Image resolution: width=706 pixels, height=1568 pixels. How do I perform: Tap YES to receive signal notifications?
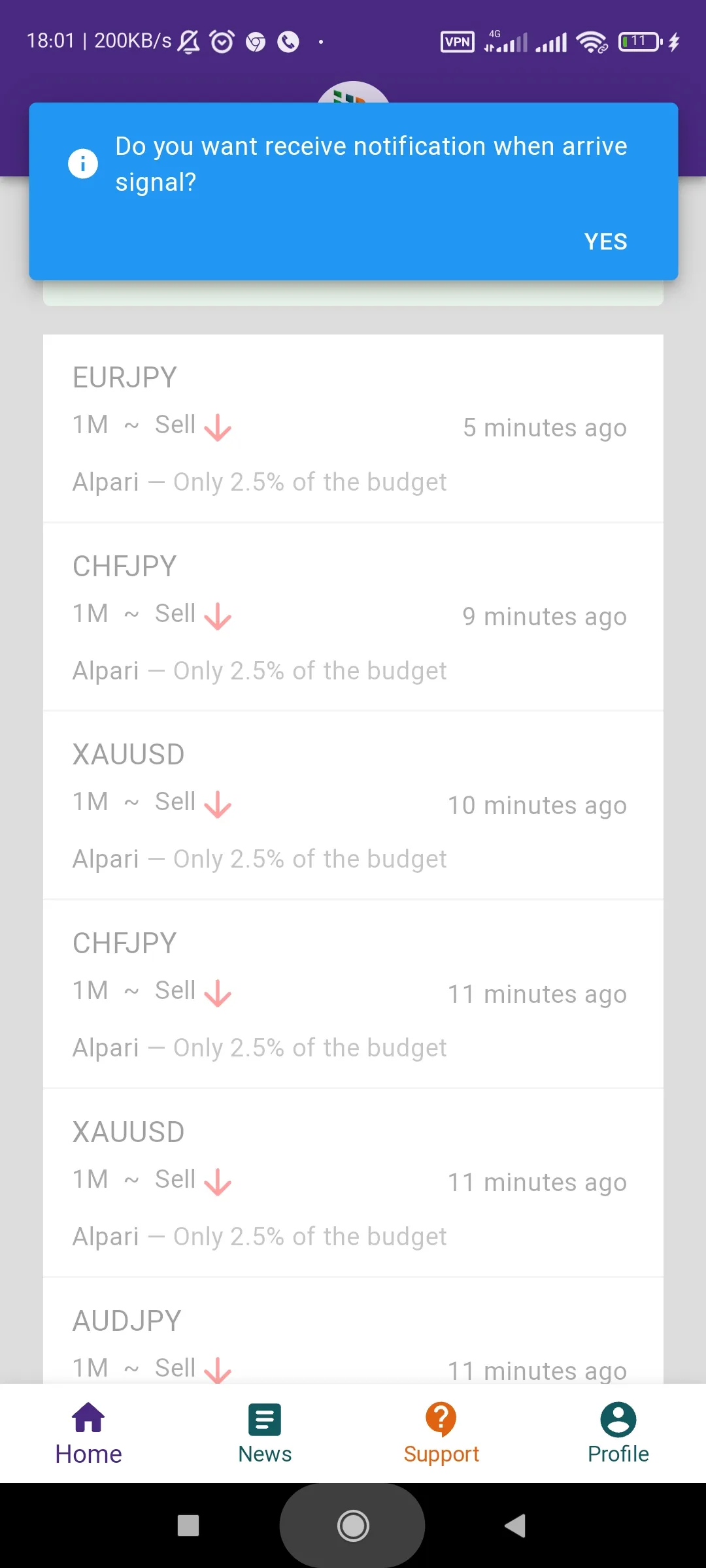pos(605,242)
